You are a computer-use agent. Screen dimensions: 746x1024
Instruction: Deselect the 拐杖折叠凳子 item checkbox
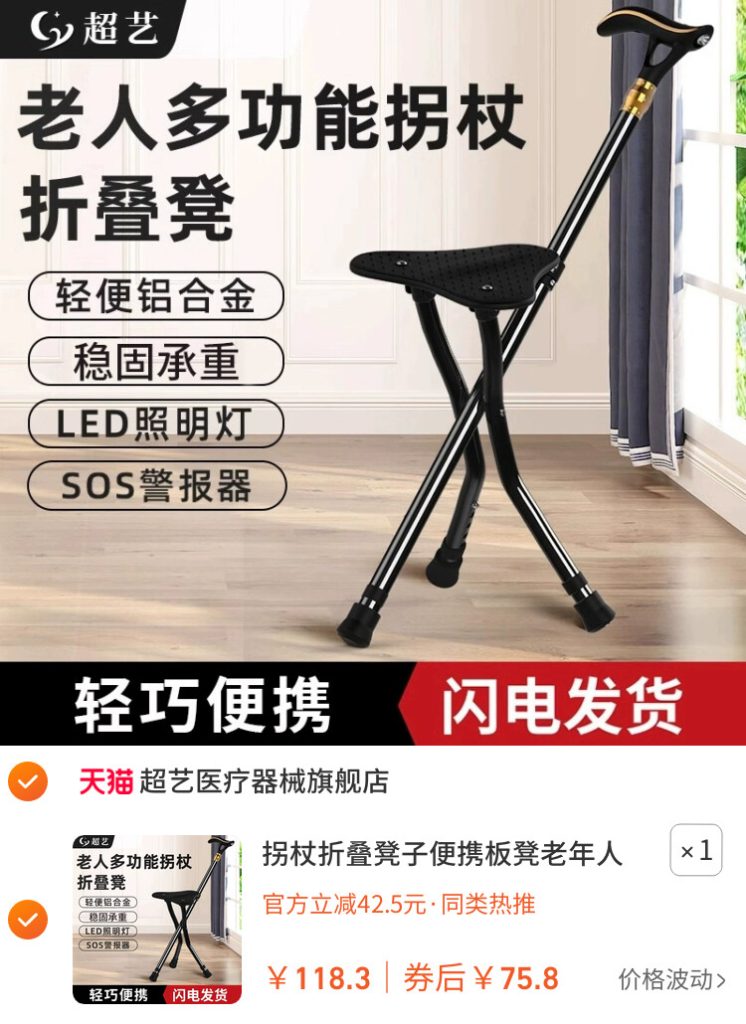(27, 919)
